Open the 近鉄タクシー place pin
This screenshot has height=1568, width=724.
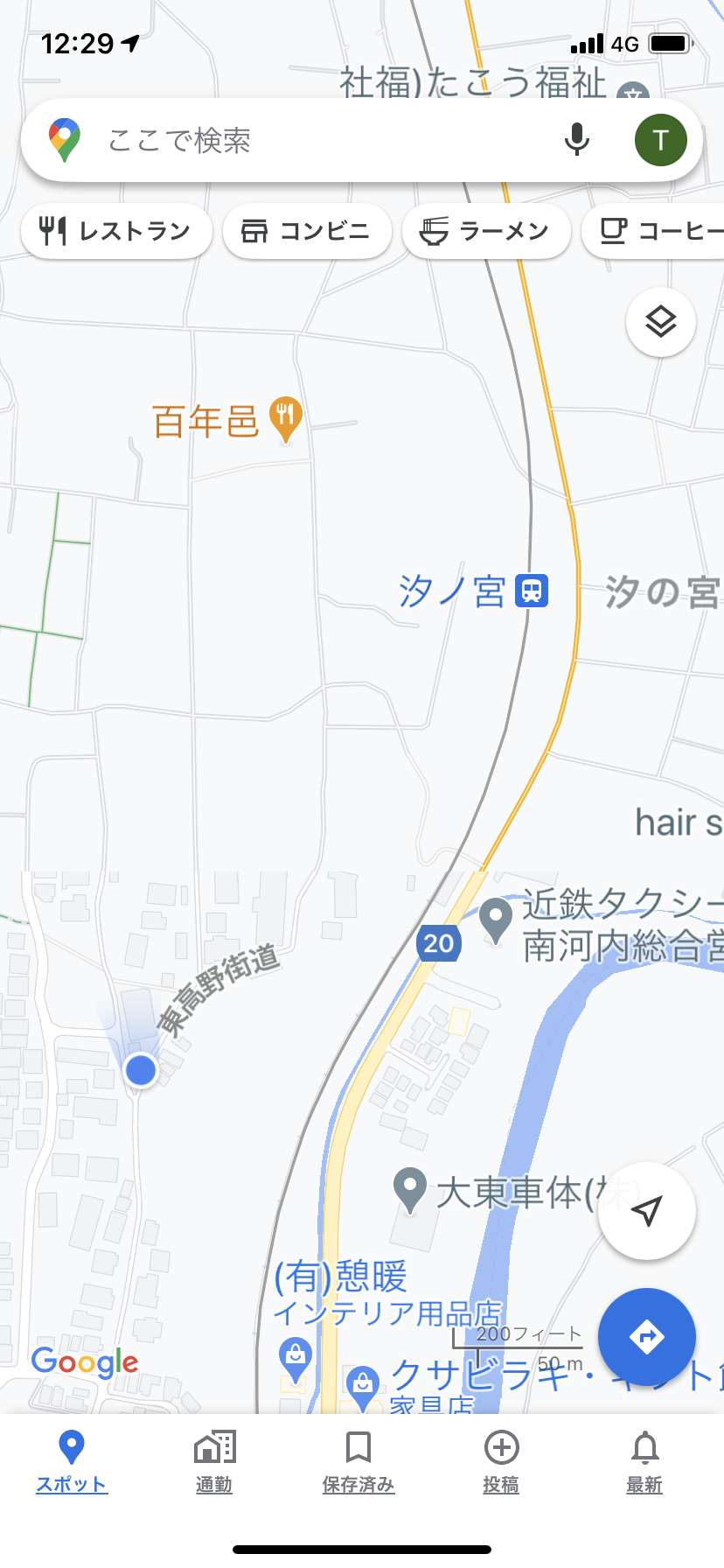point(496,920)
